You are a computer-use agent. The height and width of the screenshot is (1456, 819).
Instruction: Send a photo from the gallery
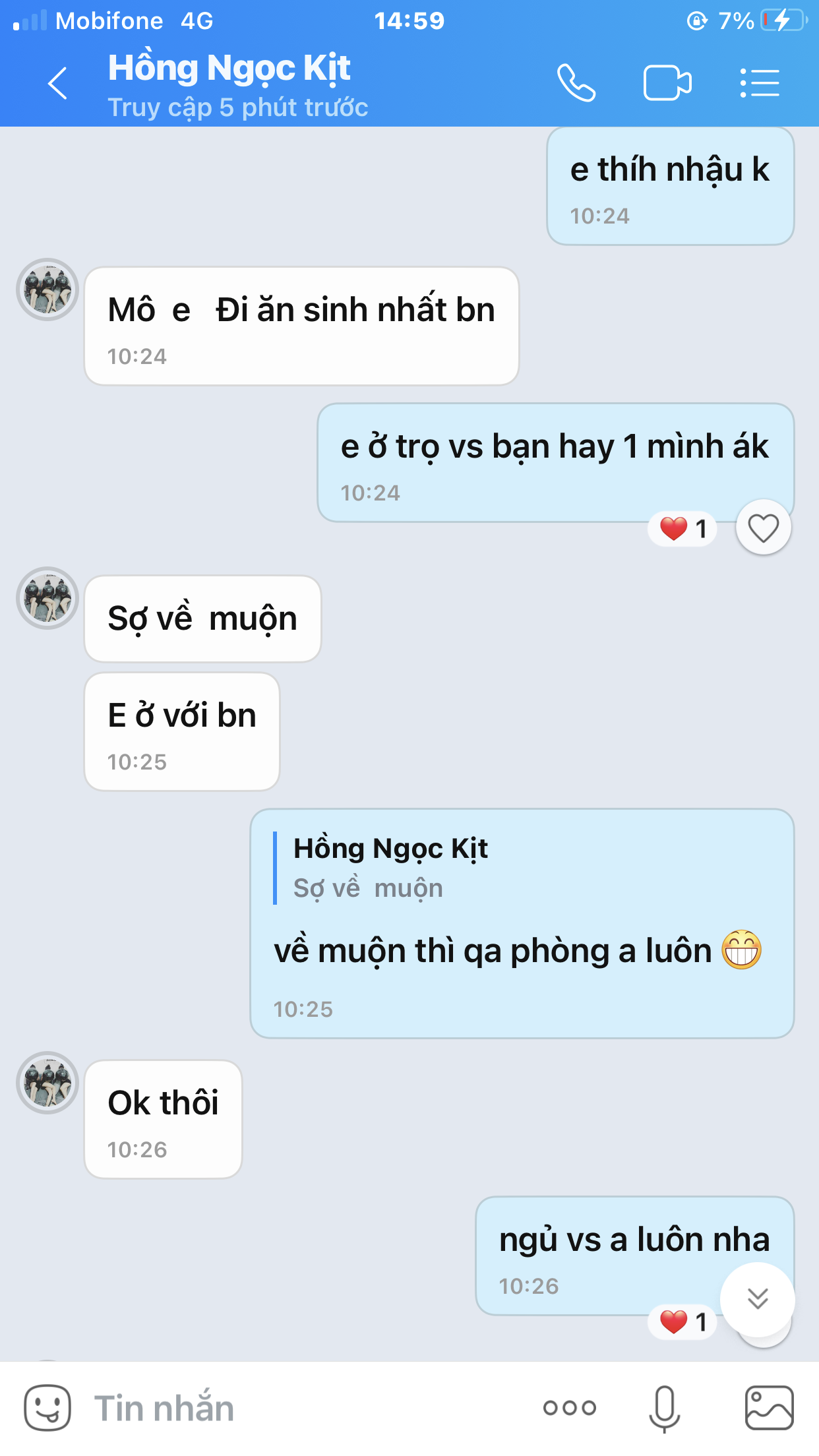[x=769, y=1408]
